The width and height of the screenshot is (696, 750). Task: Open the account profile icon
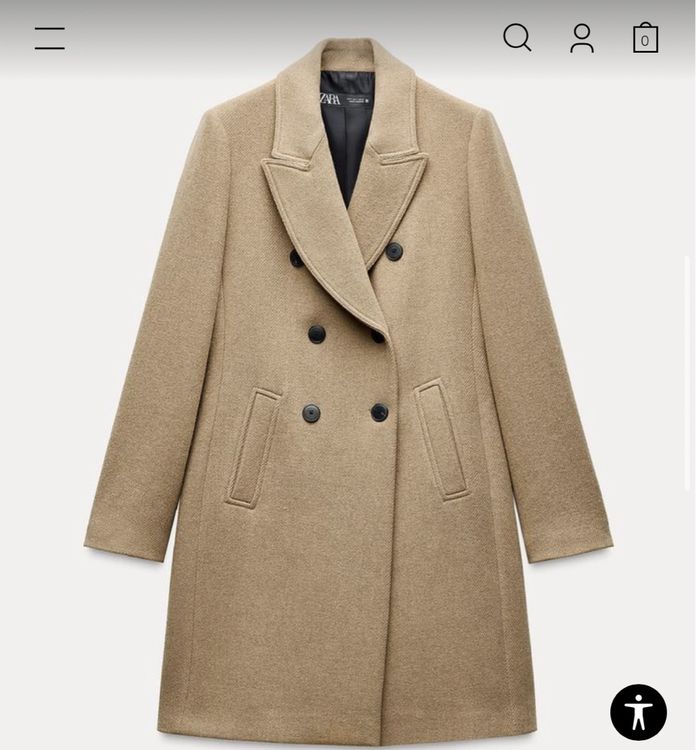click(x=581, y=38)
